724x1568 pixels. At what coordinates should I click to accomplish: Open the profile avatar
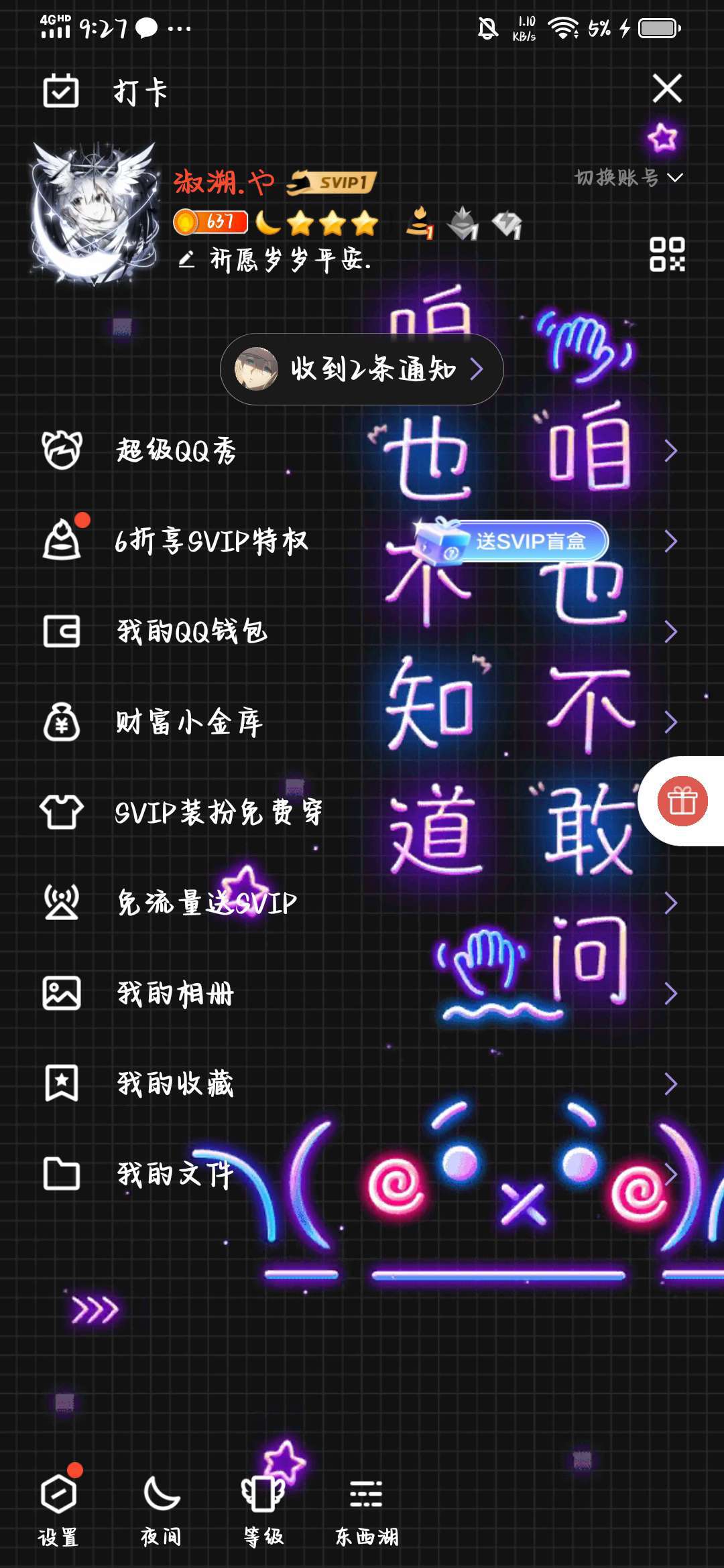coord(94,213)
